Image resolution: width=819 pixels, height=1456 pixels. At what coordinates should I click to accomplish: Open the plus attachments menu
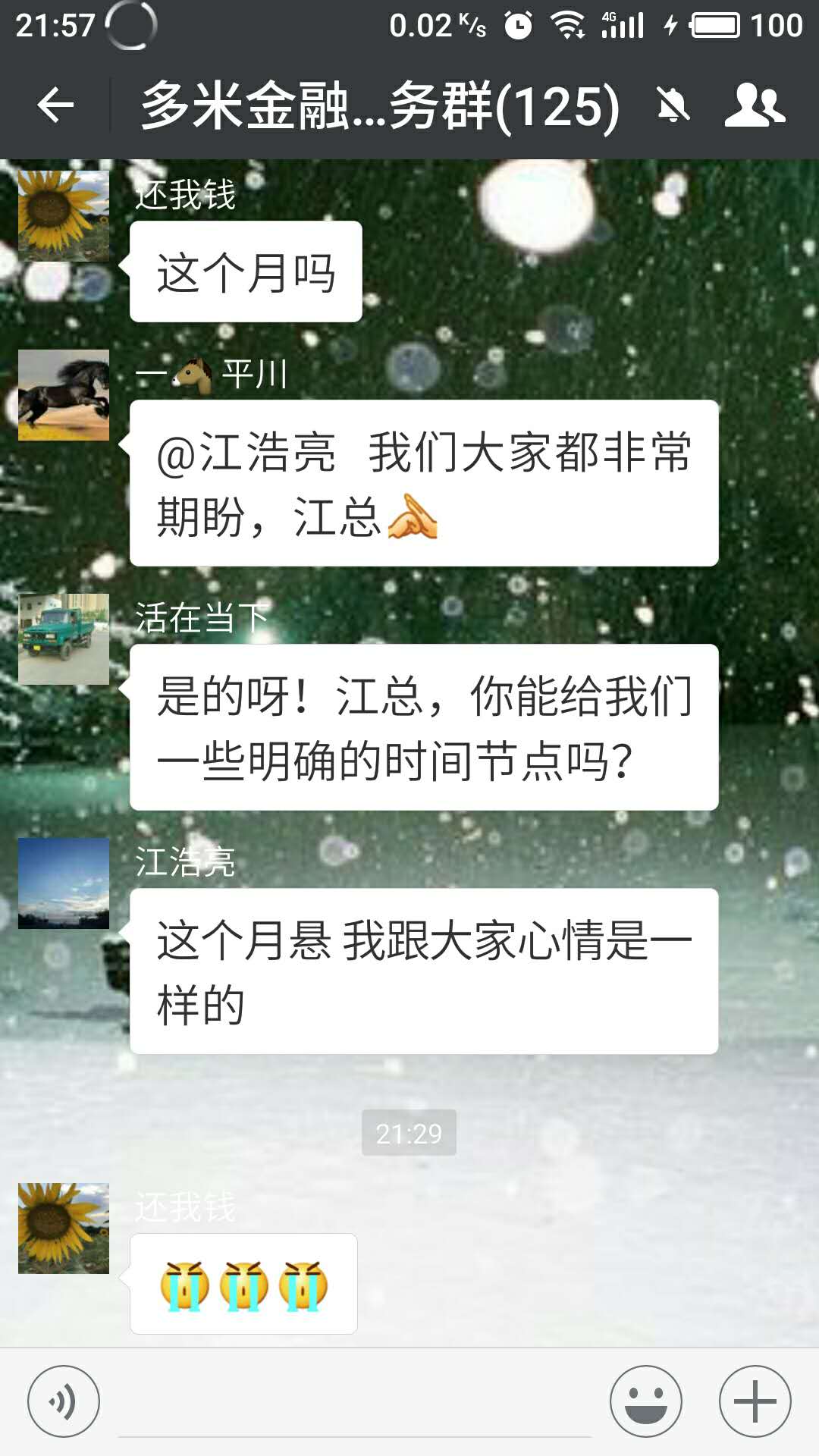755,1401
